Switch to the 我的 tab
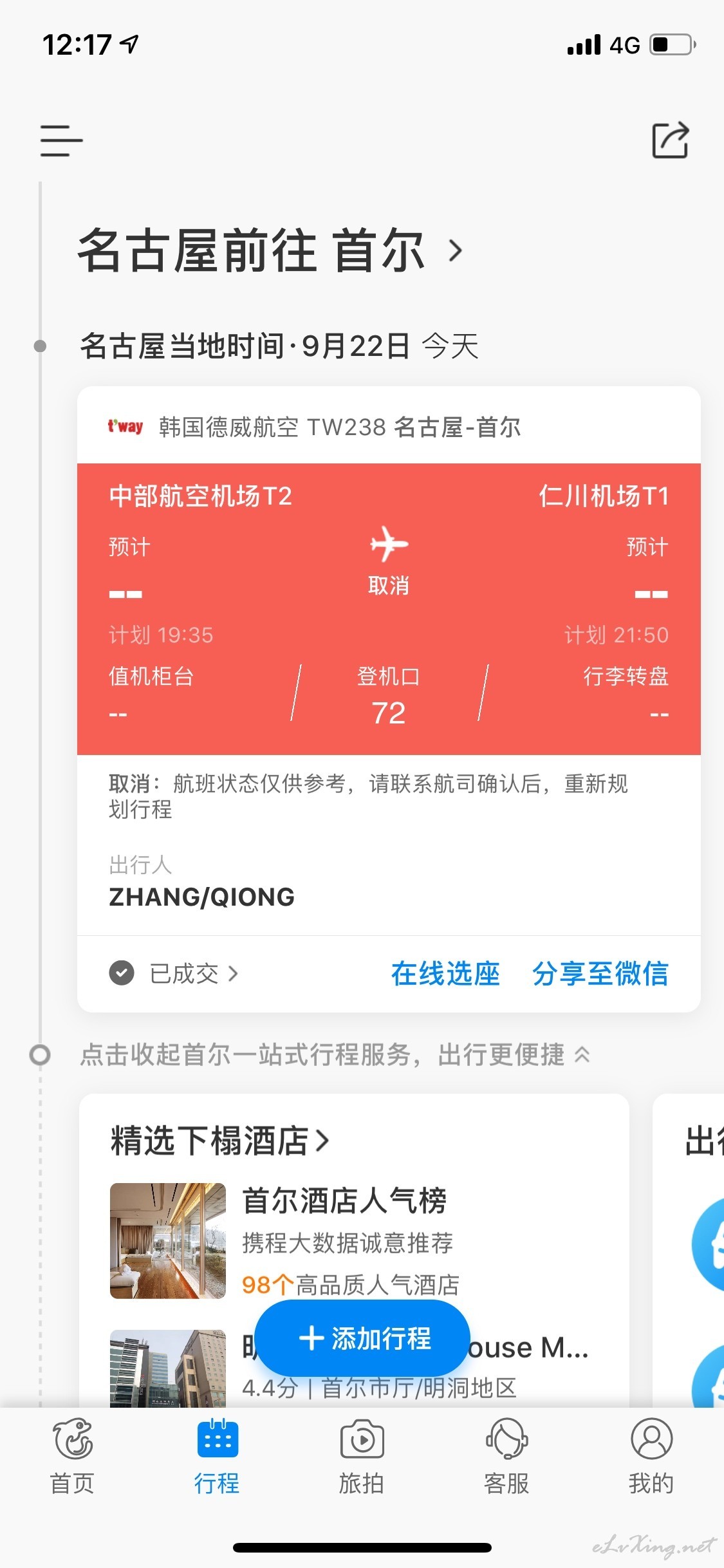The image size is (724, 1568). [651, 1457]
